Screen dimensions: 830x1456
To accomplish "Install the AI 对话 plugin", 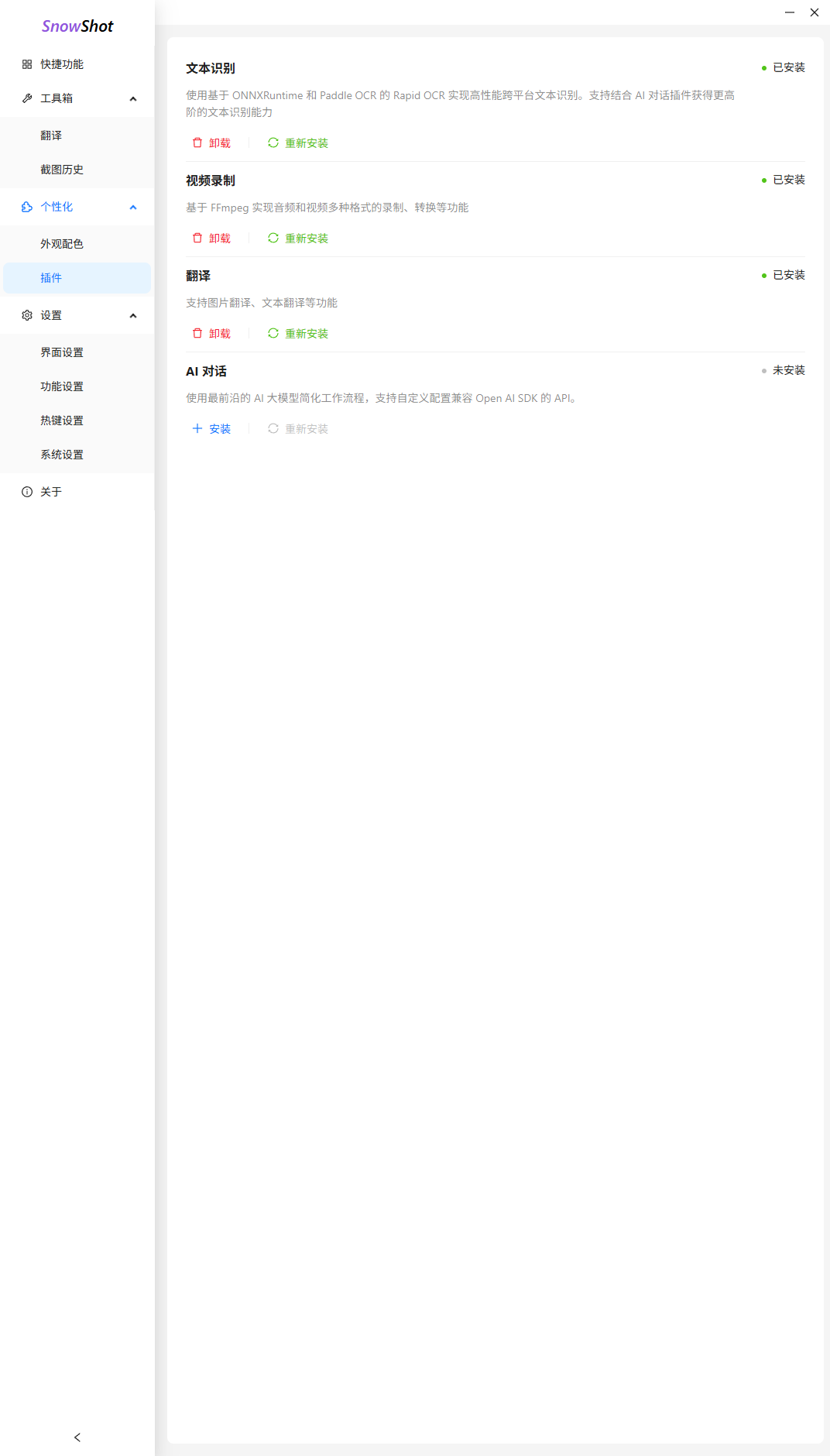I will pos(211,429).
